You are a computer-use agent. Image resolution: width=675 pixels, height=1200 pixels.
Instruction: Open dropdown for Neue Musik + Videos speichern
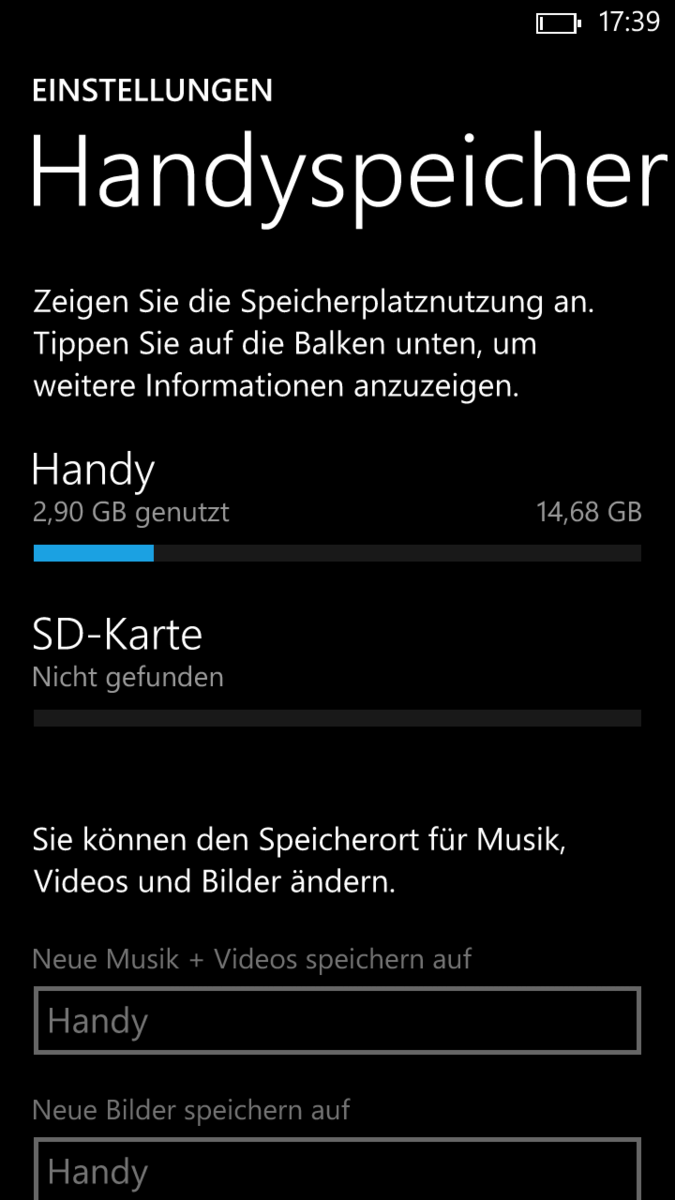coord(337,1020)
